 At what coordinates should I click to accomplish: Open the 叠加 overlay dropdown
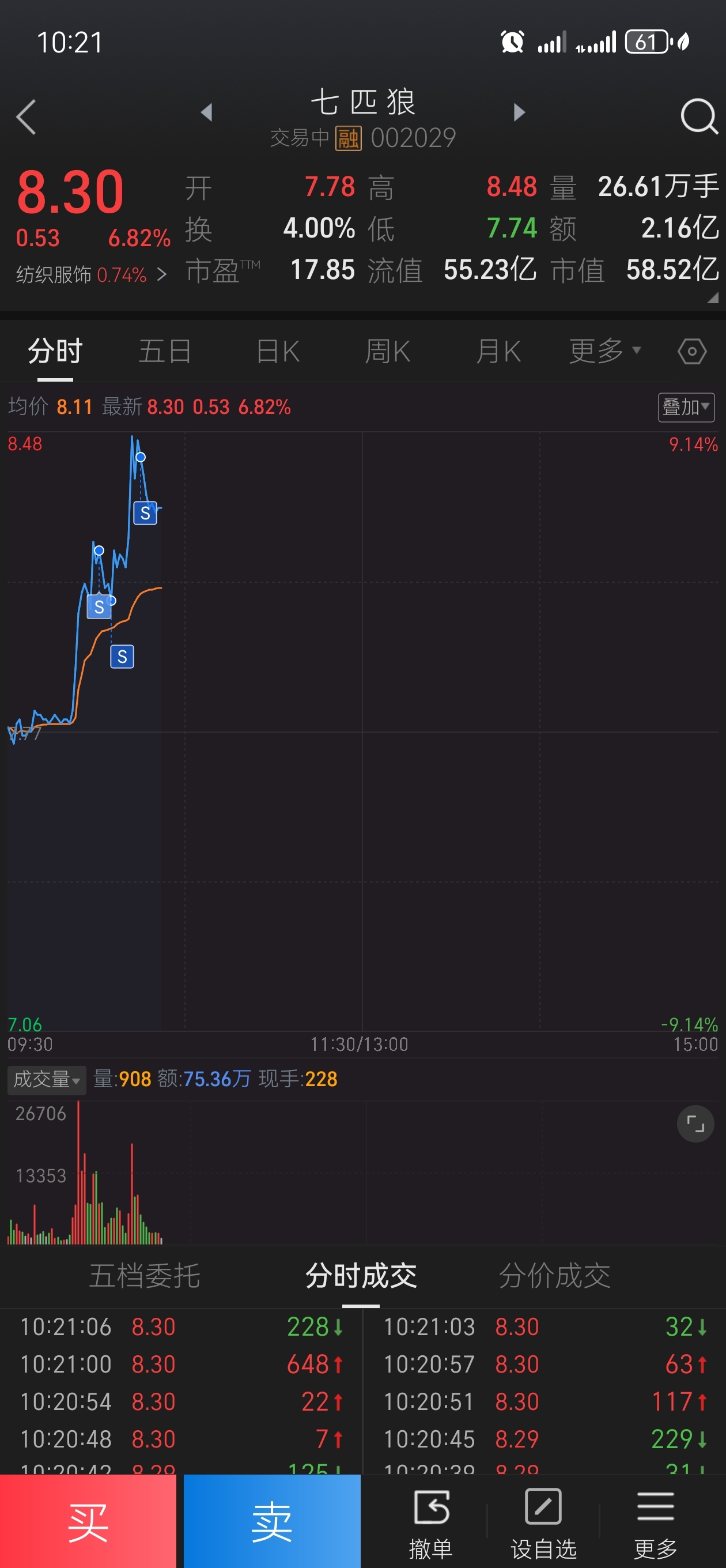click(686, 407)
